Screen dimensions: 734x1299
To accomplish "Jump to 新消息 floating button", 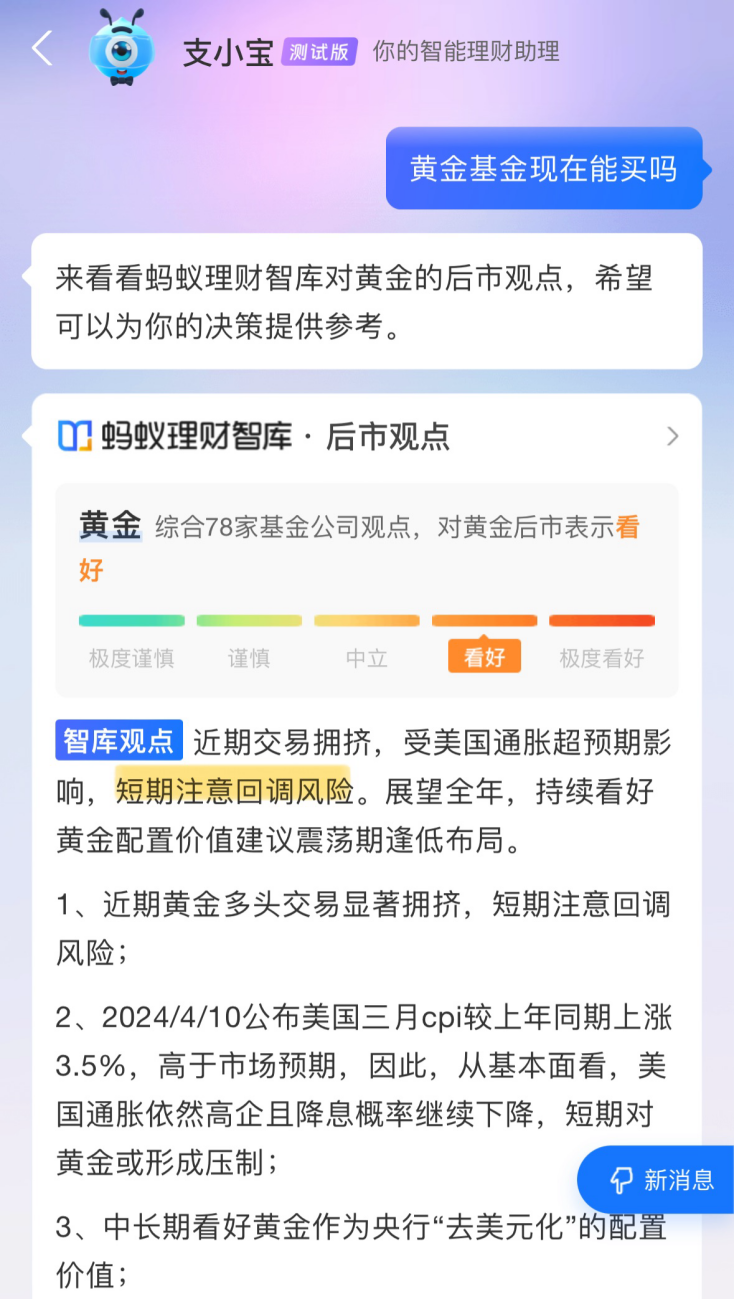I will coord(660,1180).
